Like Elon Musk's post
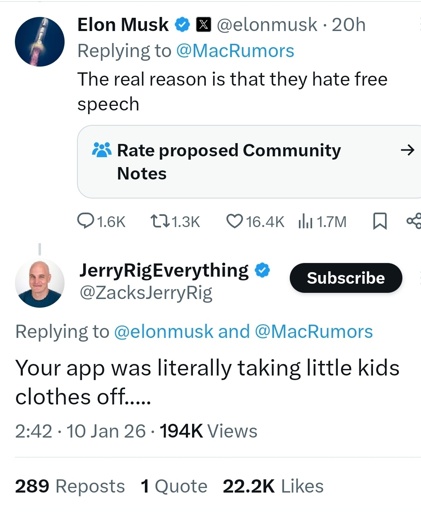Viewport: 421px width, 512px height. pyautogui.click(x=255, y=222)
